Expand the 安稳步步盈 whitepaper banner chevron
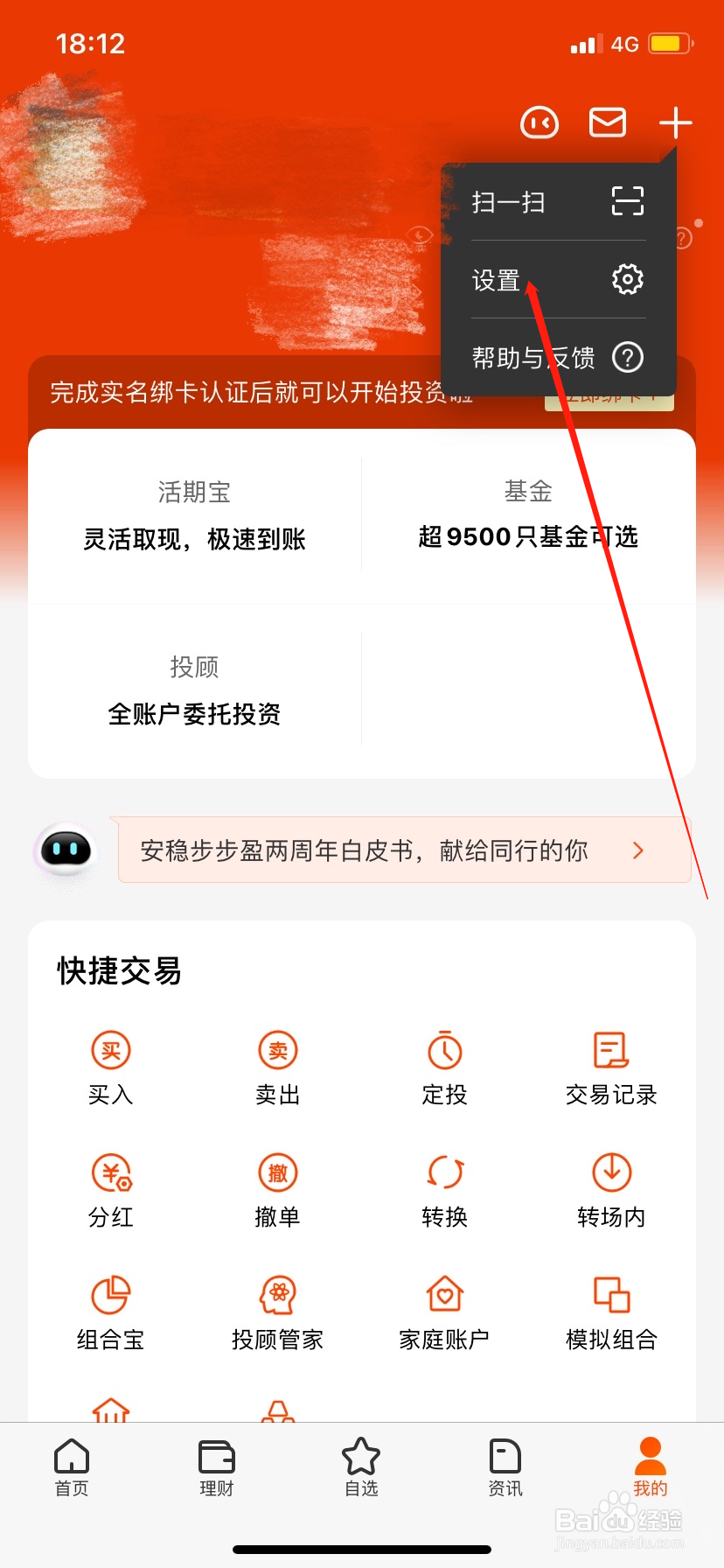Viewport: 724px width, 1568px height. [x=637, y=850]
